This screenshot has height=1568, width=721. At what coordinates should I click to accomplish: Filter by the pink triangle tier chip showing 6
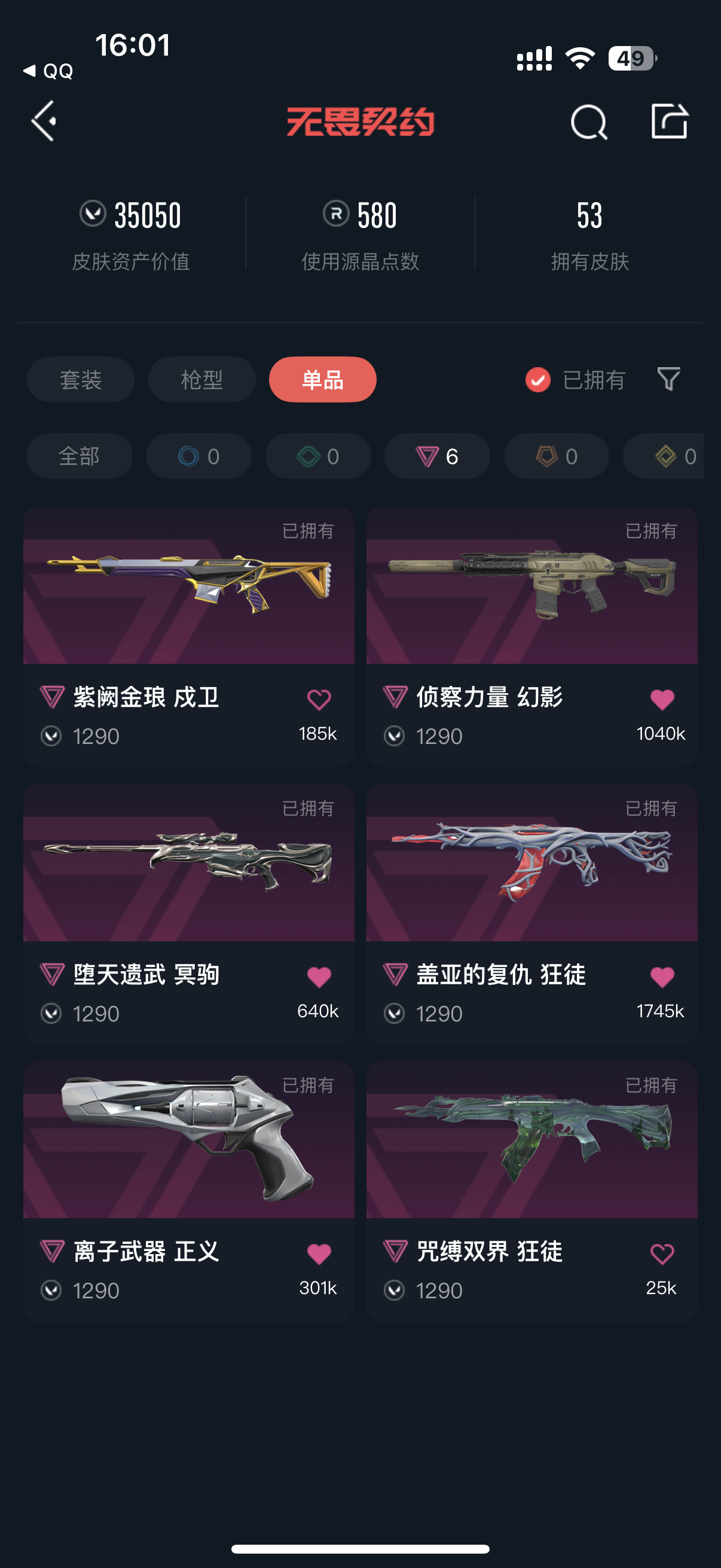click(437, 456)
